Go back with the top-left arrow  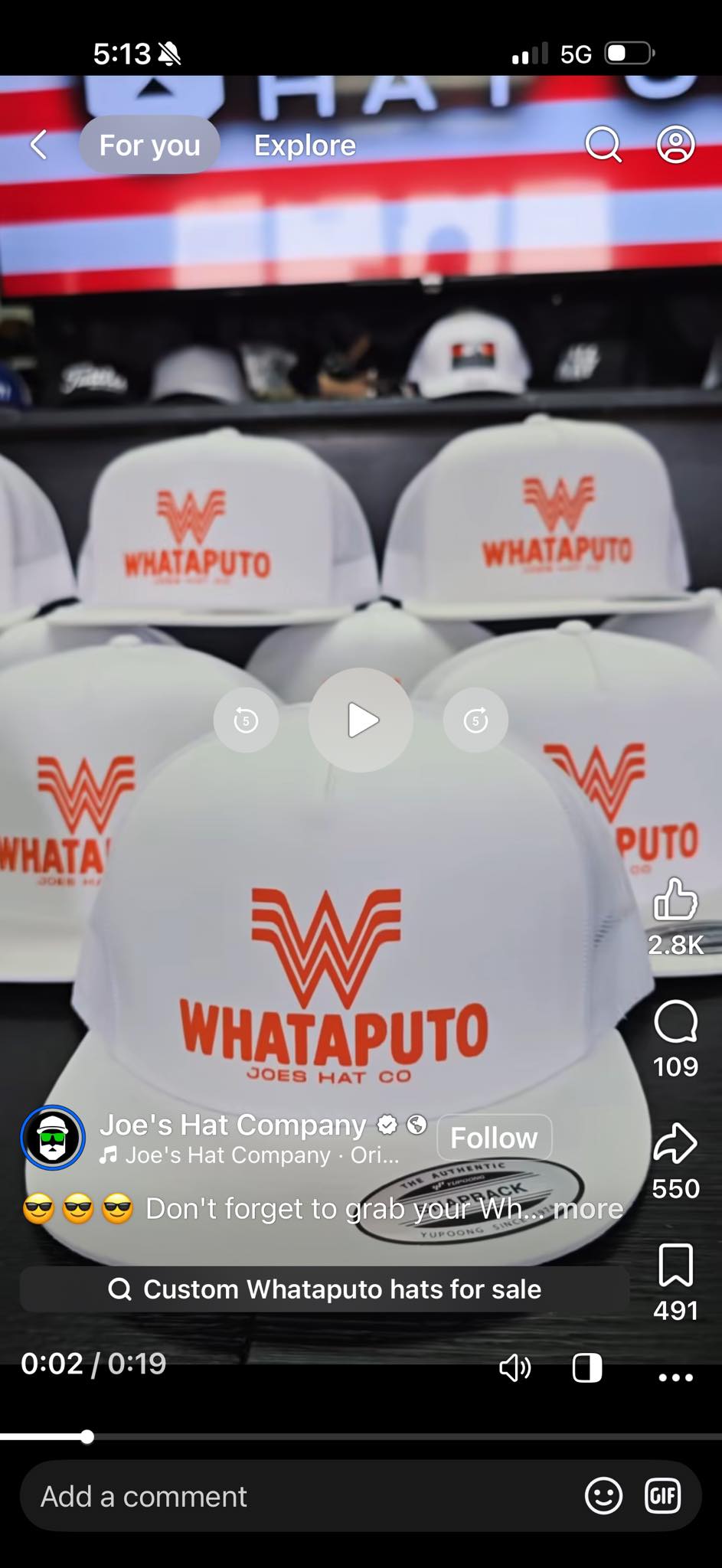click(39, 145)
